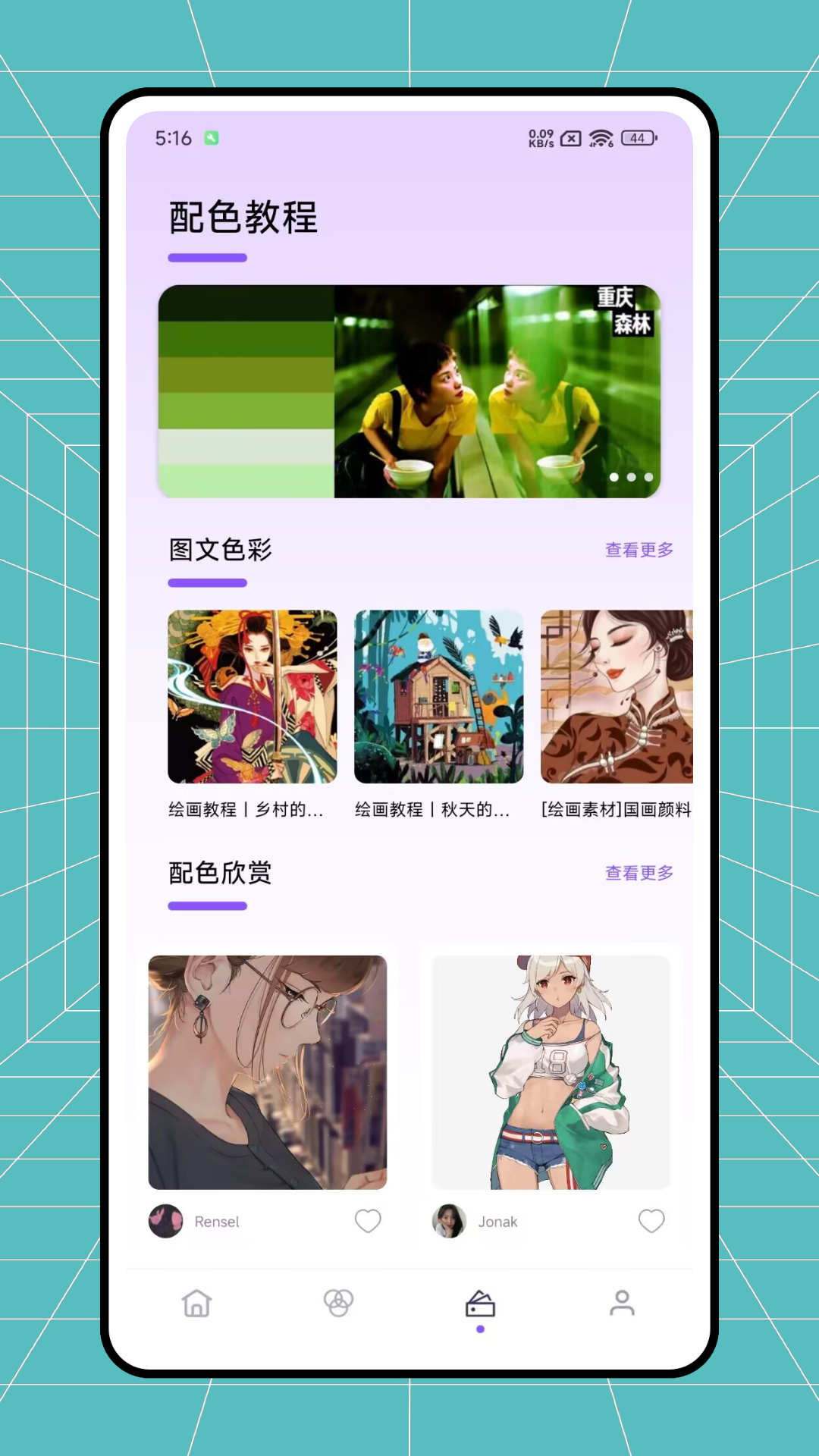Tap the battery indicator in status bar
Viewport: 819px width, 1456px height.
pyautogui.click(x=637, y=139)
